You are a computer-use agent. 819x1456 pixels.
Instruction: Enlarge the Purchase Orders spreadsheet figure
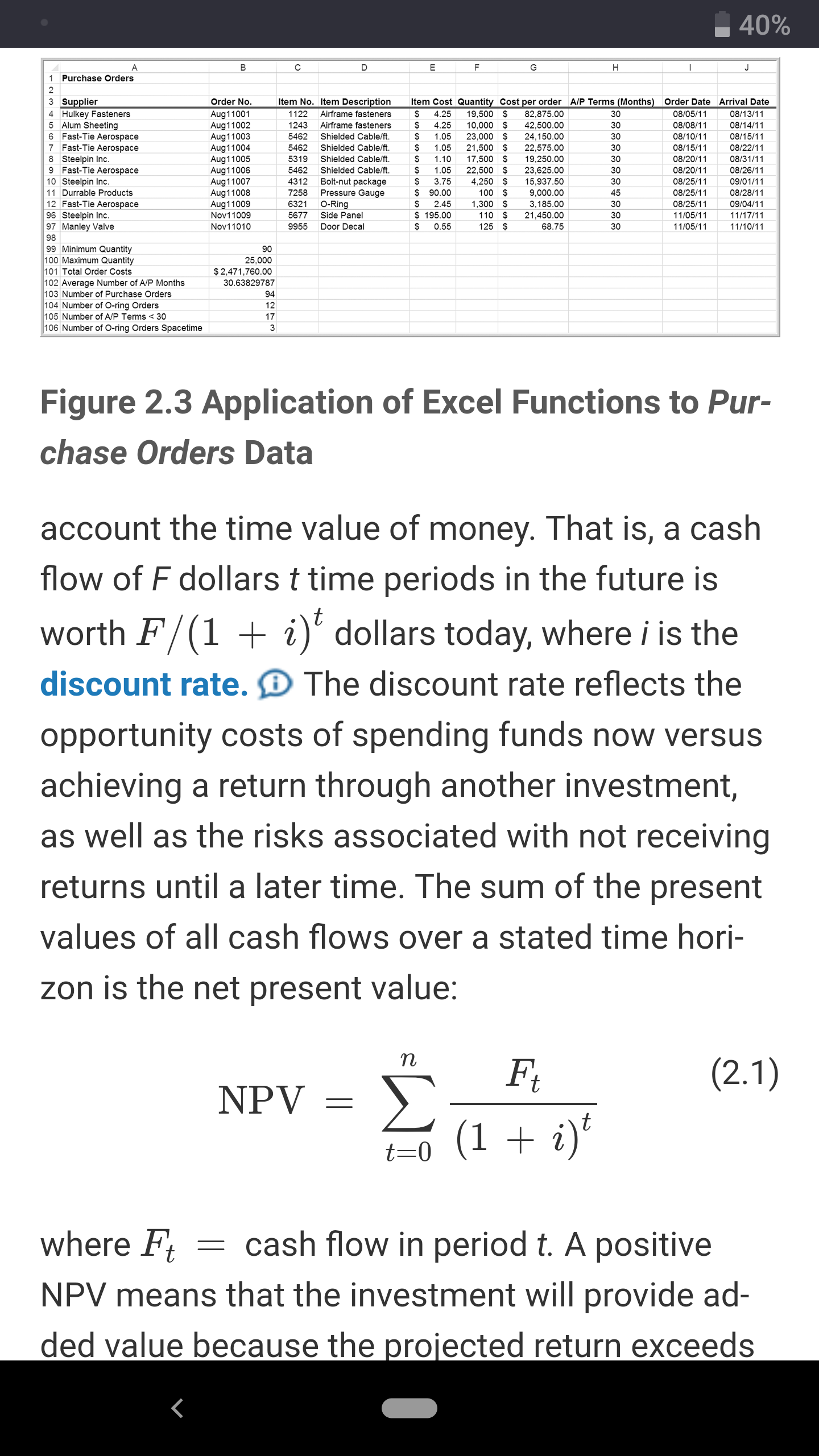click(409, 197)
